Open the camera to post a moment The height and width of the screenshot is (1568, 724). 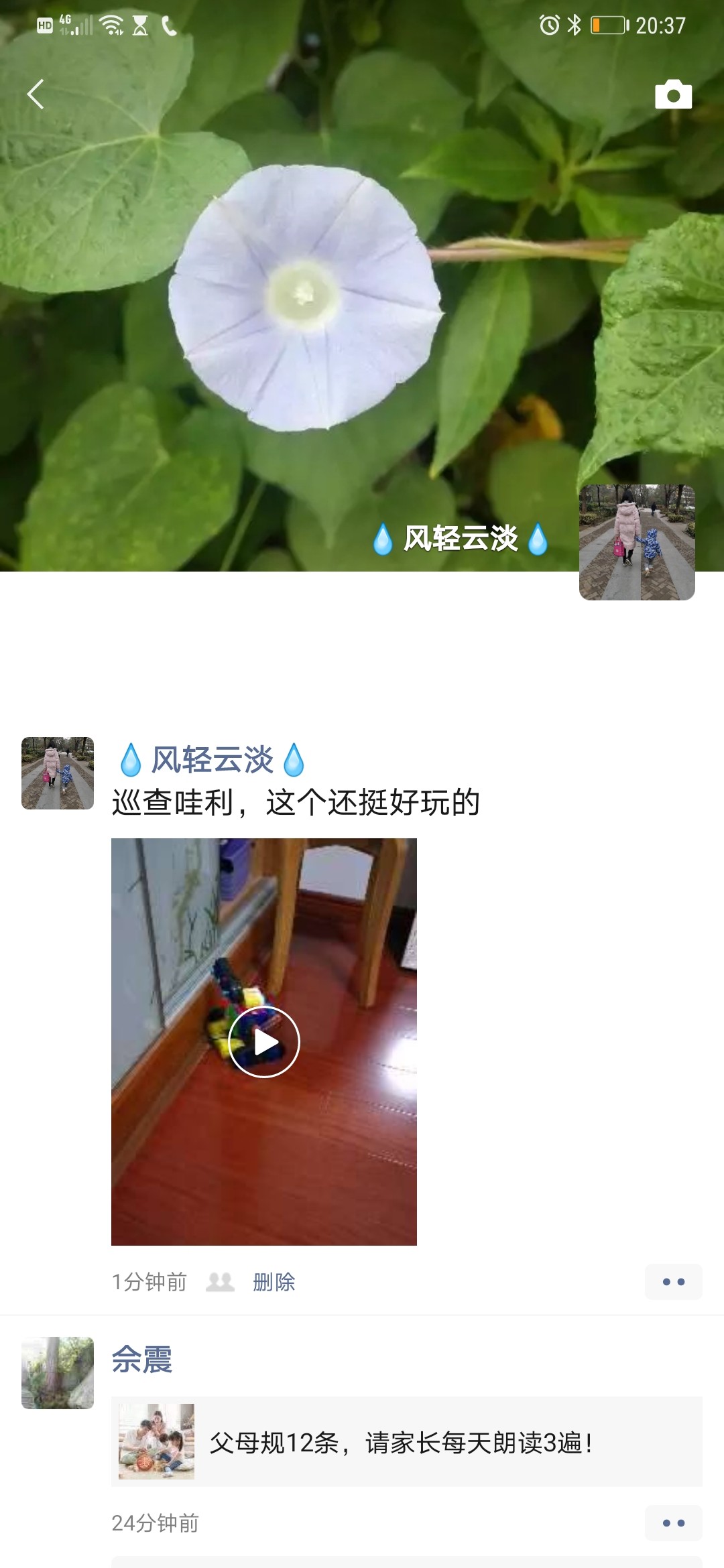tap(673, 94)
